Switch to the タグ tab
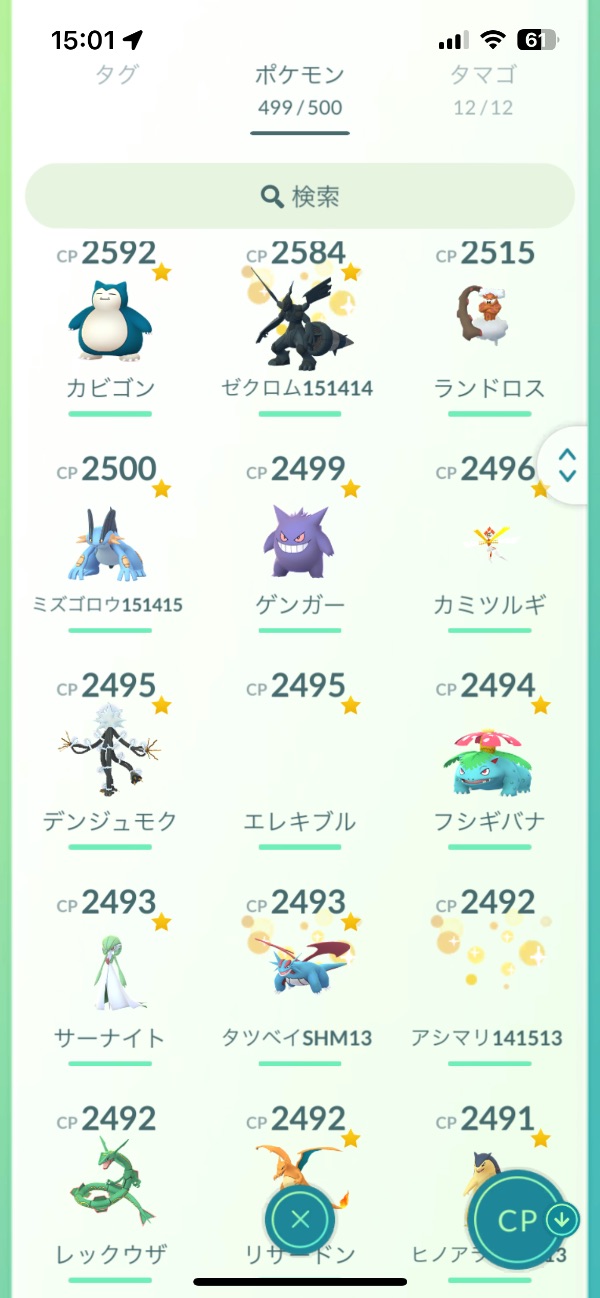Screen dimensions: 600x1298 pos(116,75)
